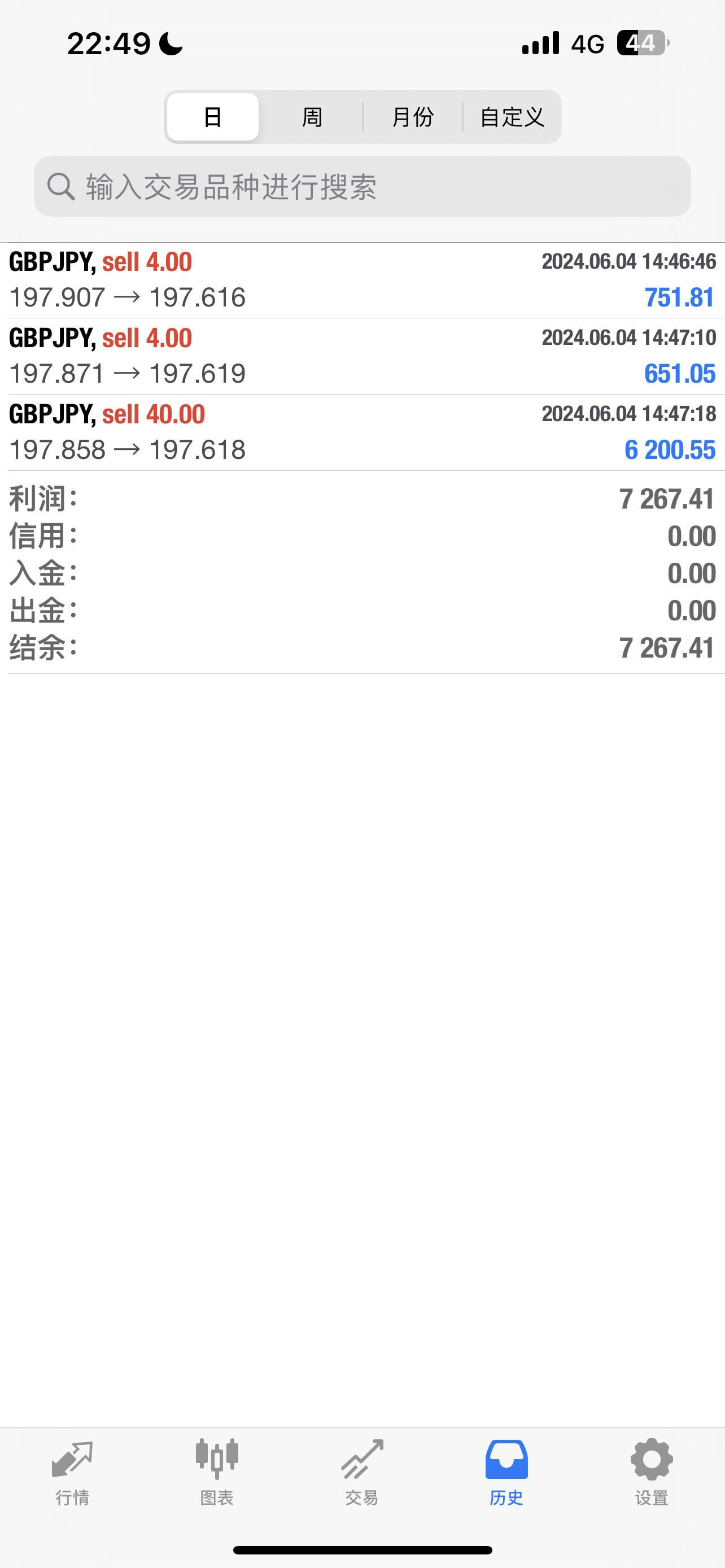Tap the 751.81 profit value
Image resolution: width=725 pixels, height=1568 pixels.
point(680,297)
